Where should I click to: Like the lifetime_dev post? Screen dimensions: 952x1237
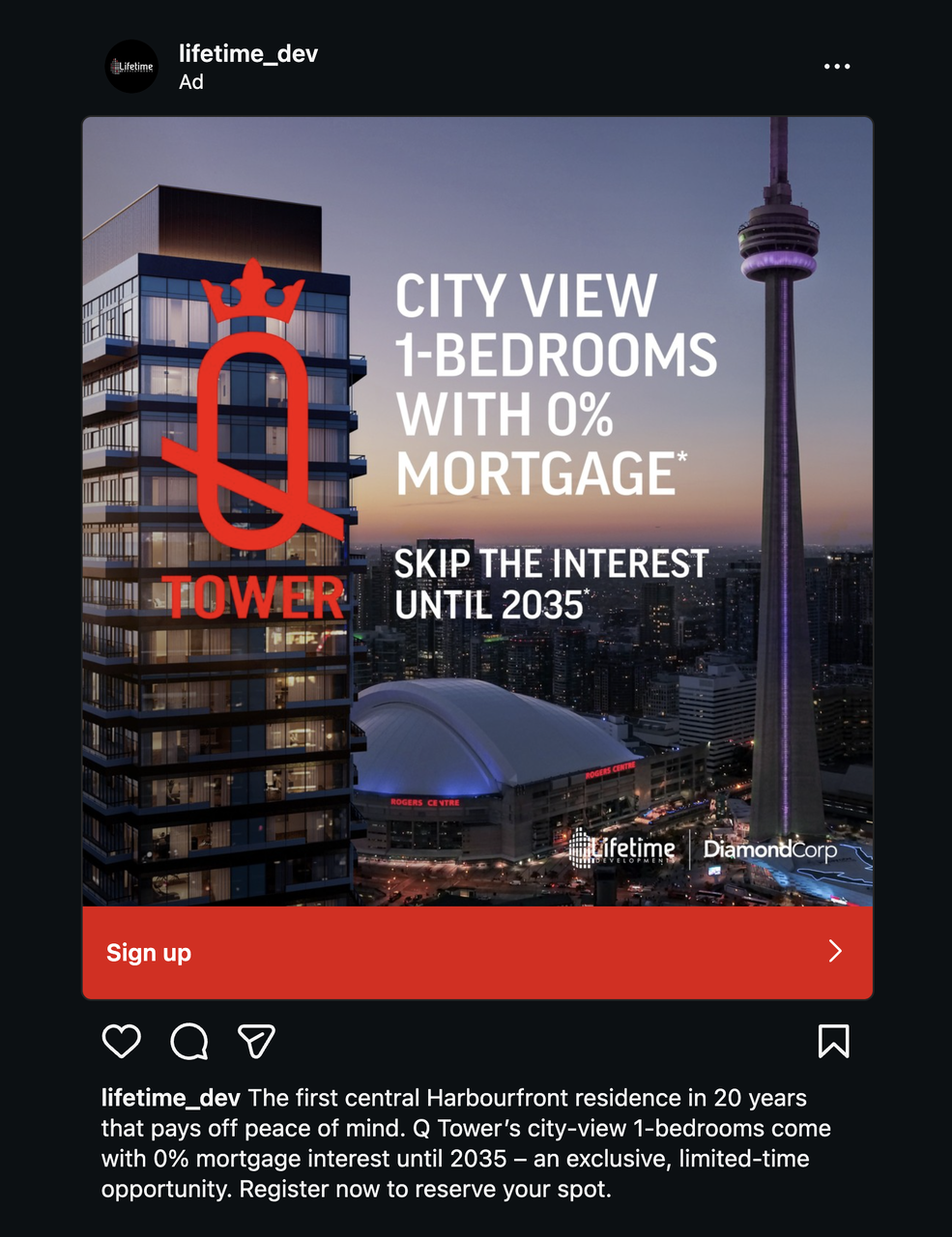(122, 1041)
